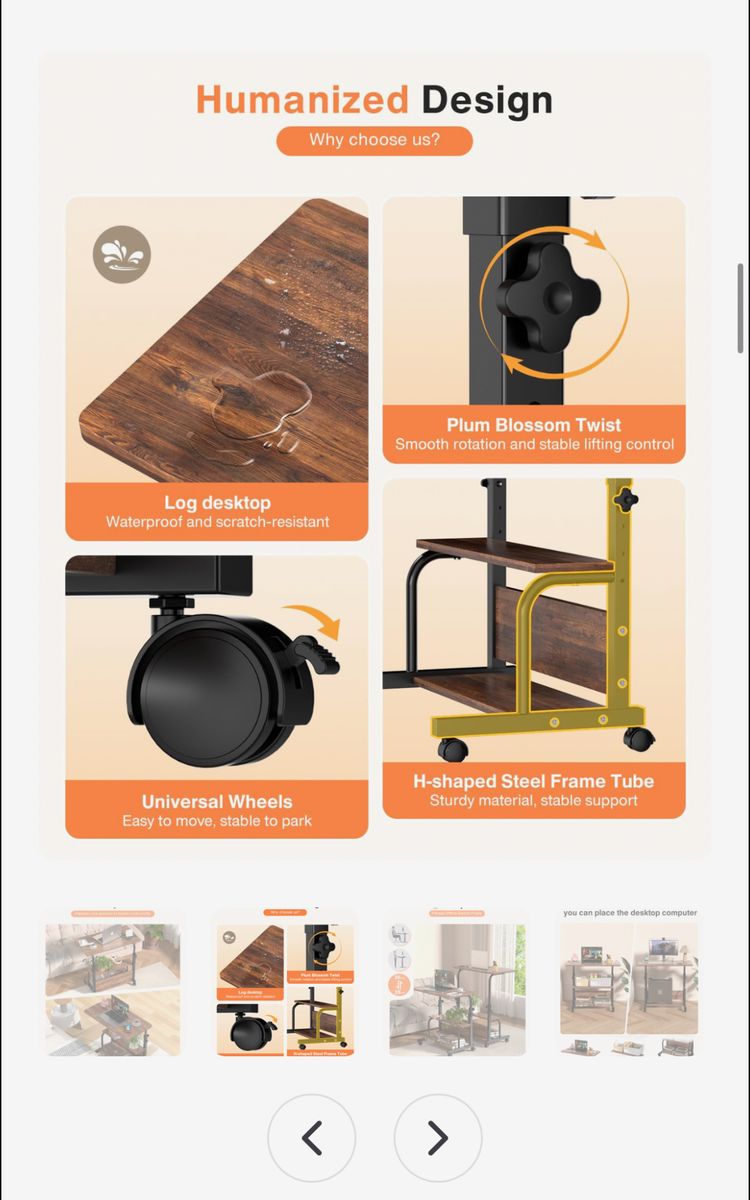Open the room scene thumbnail with sofas
750x1200 pixels.
[x=112, y=982]
